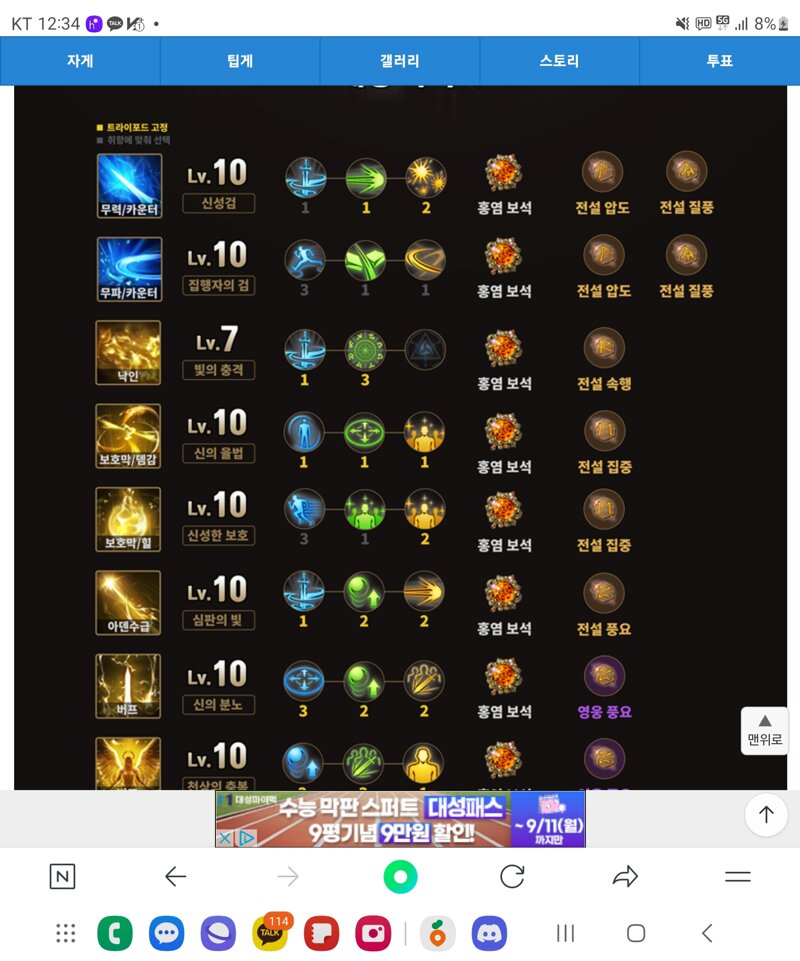This screenshot has width=800, height=961.
Task: Open the 갤러리 tab
Action: (x=400, y=61)
